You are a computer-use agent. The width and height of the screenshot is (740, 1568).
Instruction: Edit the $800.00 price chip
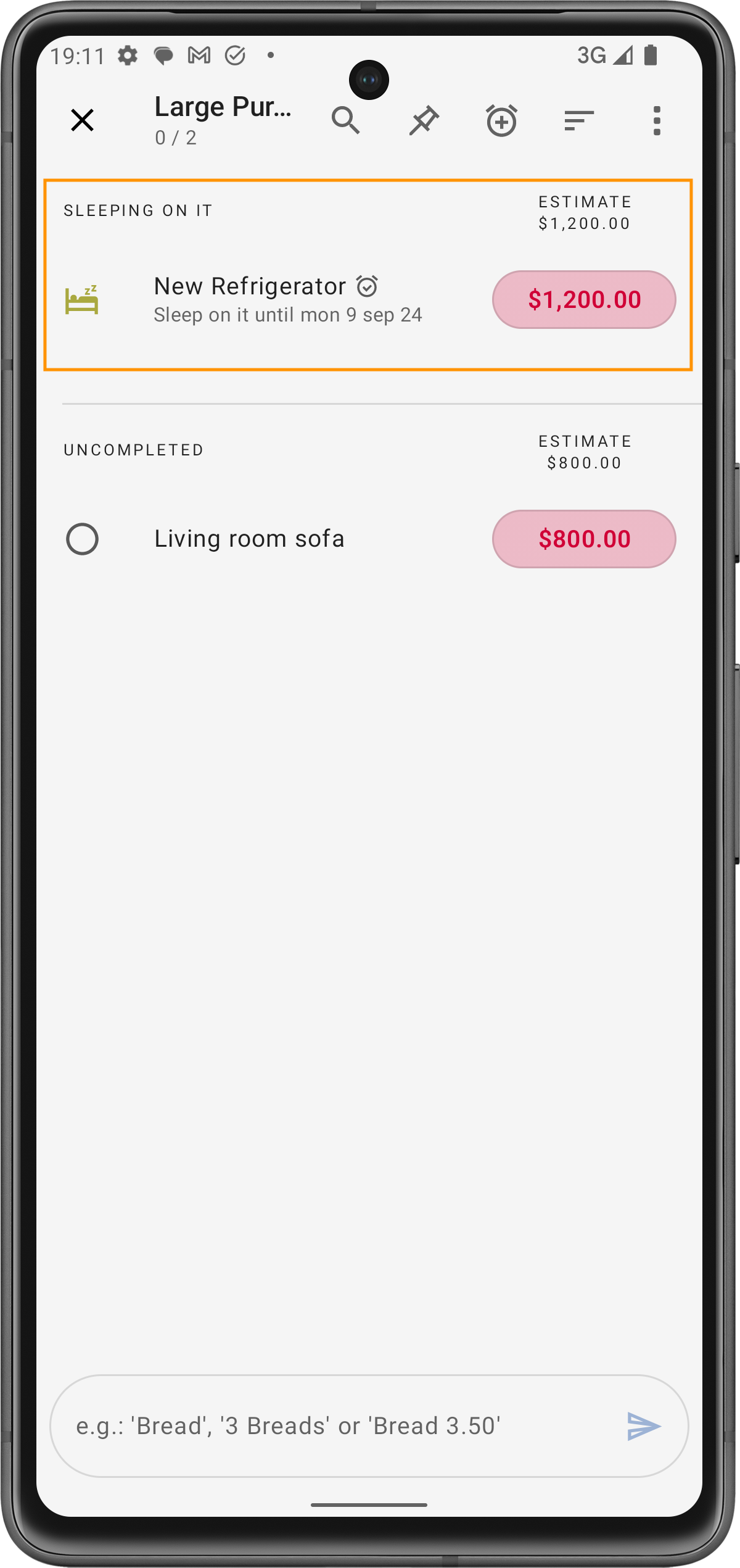click(x=583, y=539)
